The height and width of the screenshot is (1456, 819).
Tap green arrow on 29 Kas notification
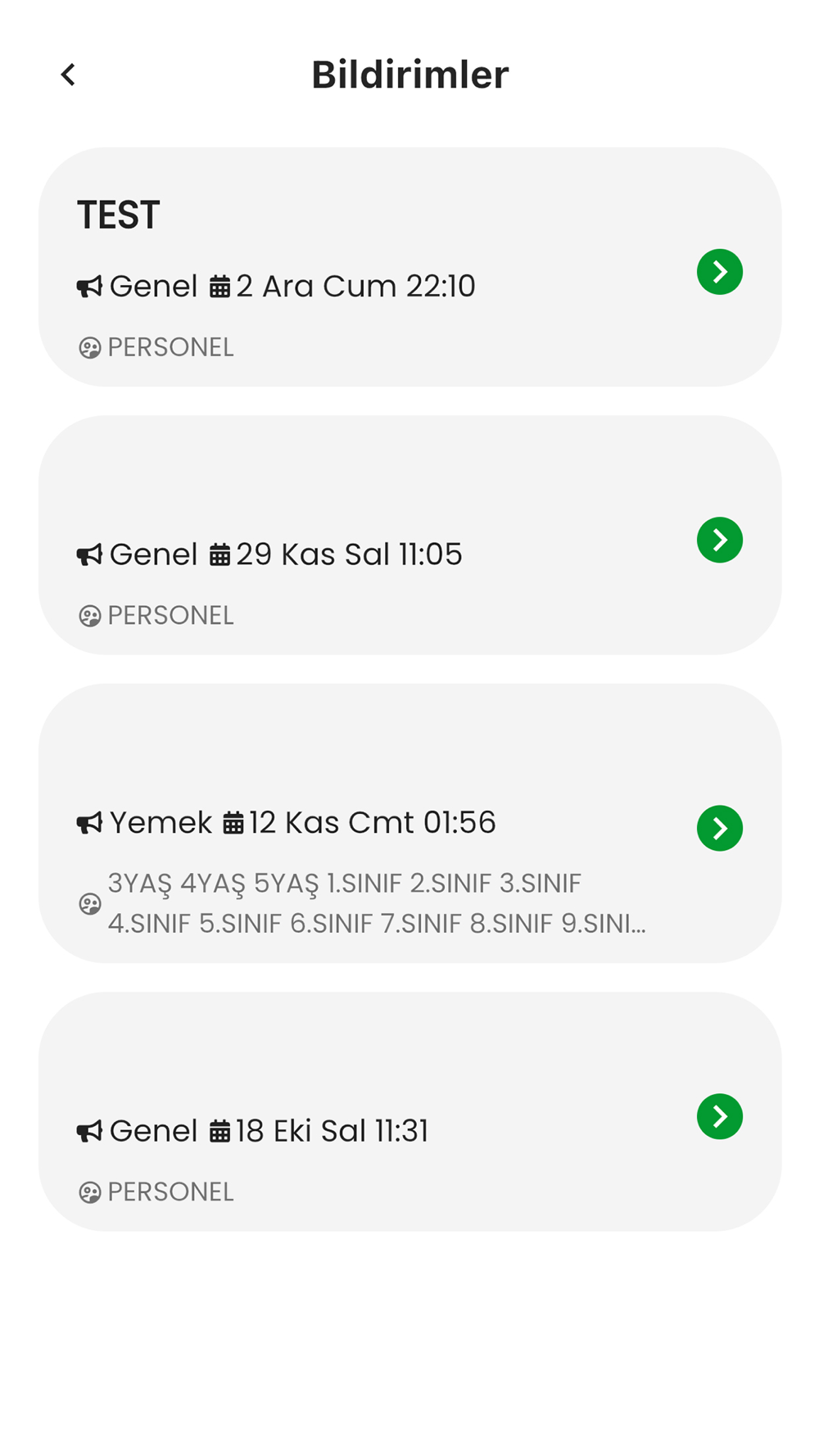(720, 540)
